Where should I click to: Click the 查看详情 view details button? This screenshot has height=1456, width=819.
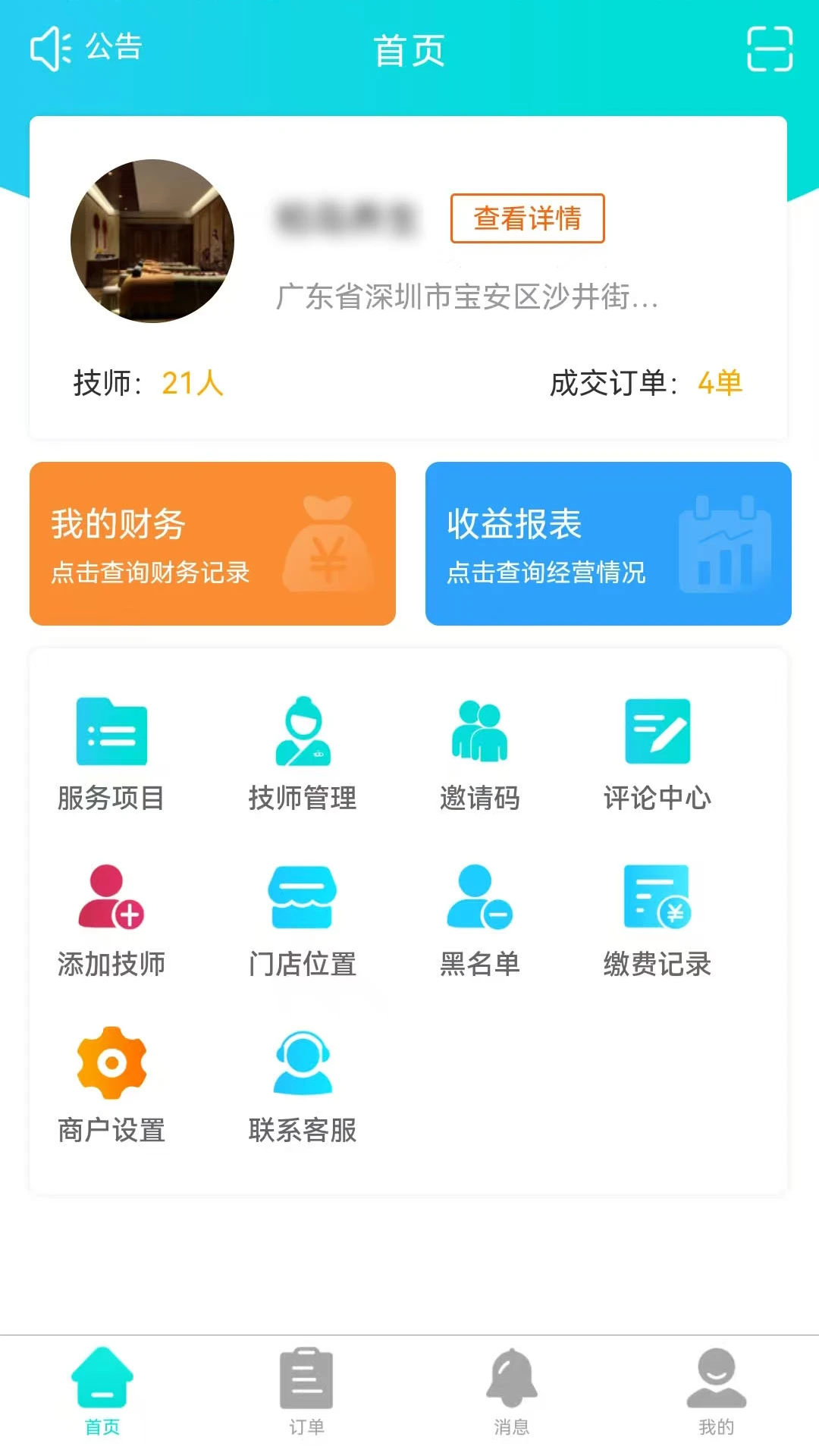click(526, 218)
